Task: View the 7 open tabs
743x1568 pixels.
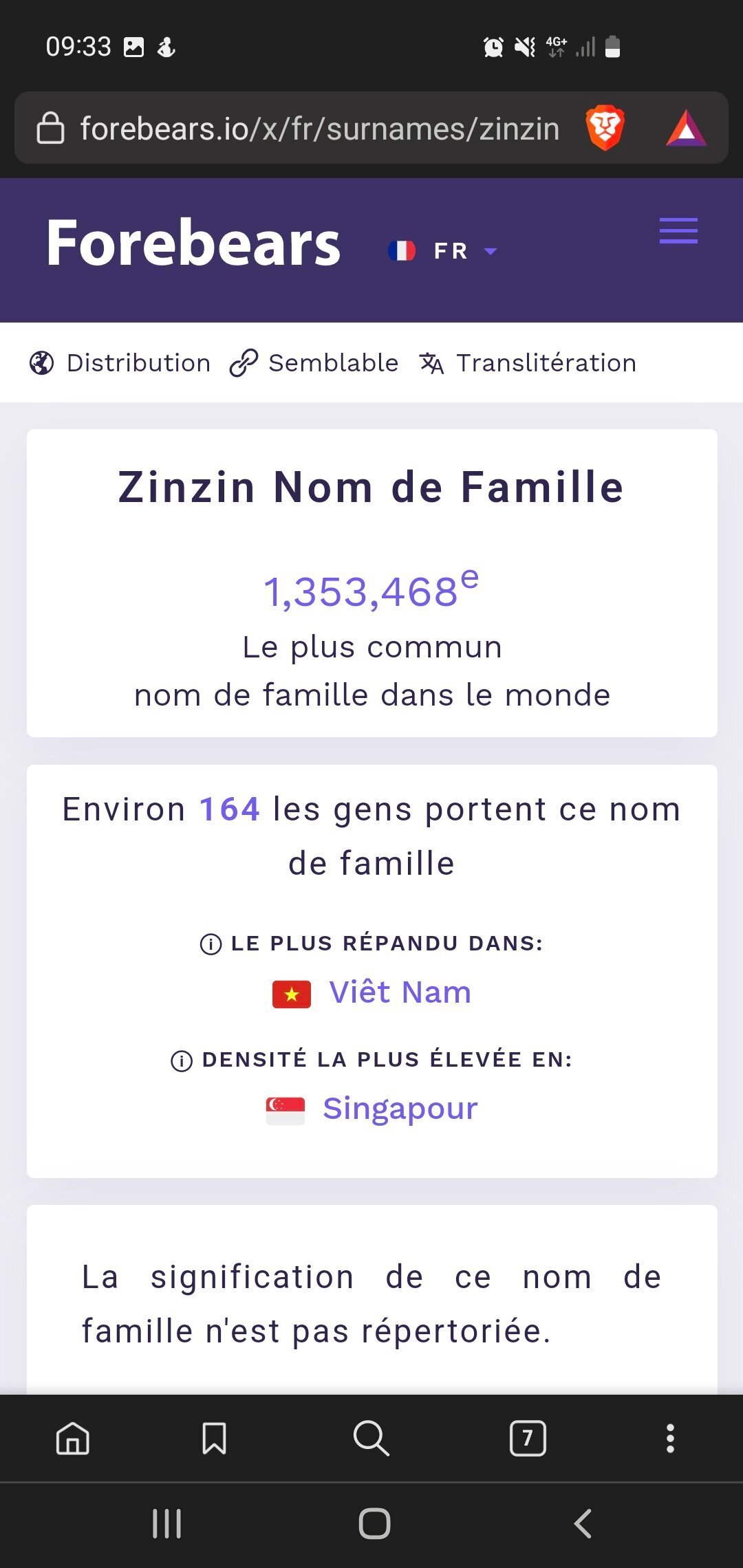Action: pos(528,1439)
